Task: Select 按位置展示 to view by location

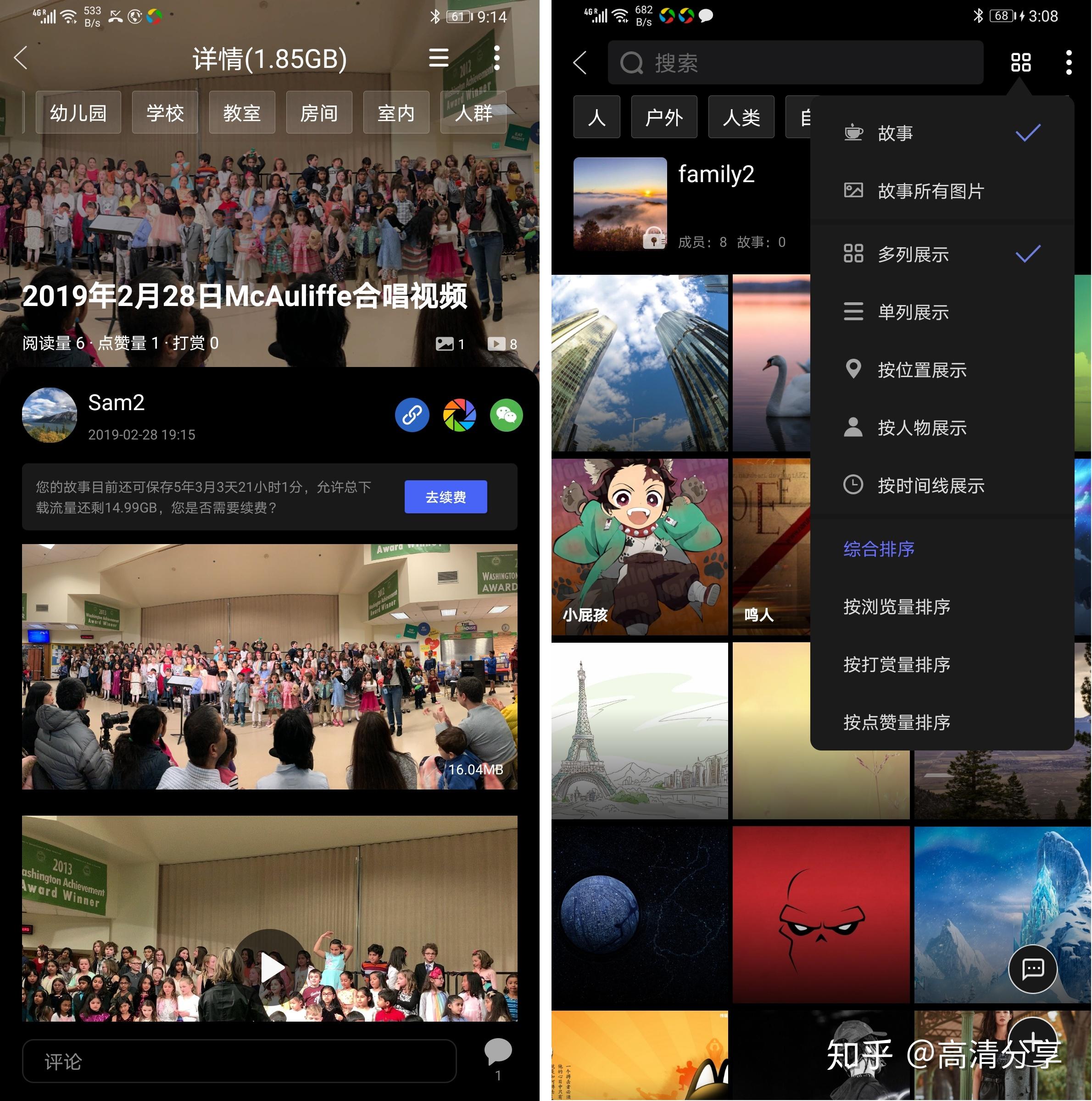Action: [922, 370]
